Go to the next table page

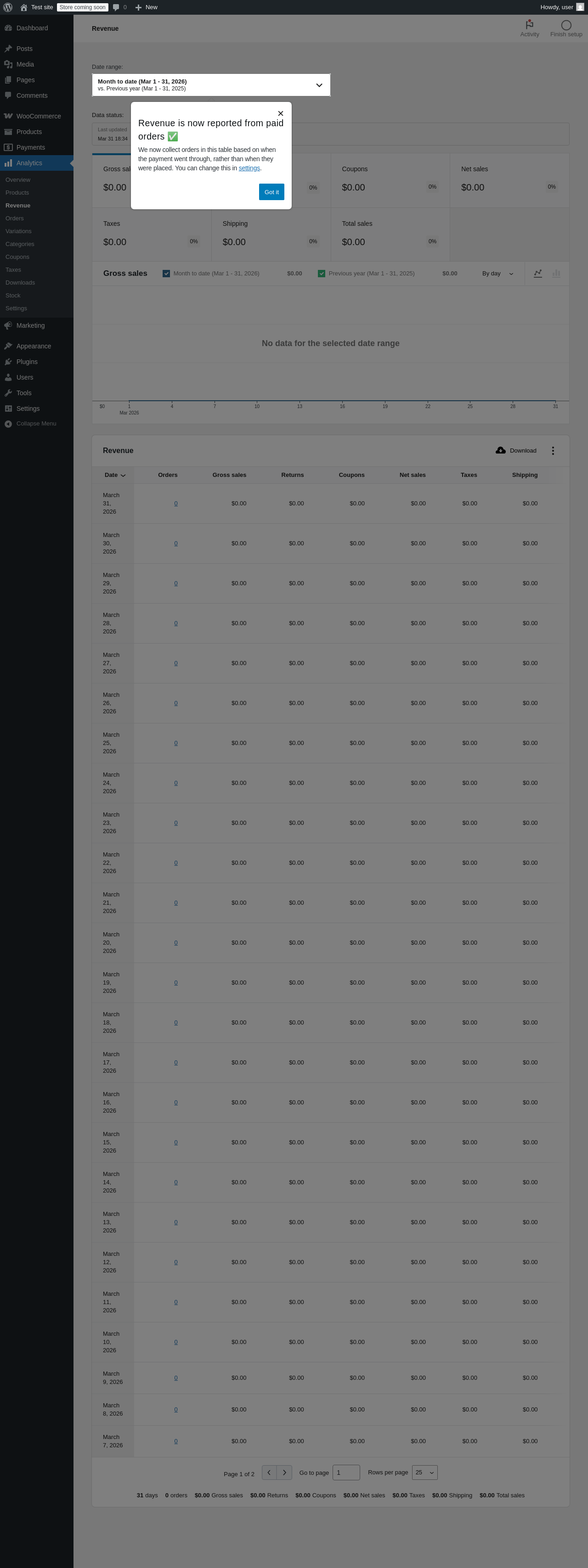(x=284, y=1473)
